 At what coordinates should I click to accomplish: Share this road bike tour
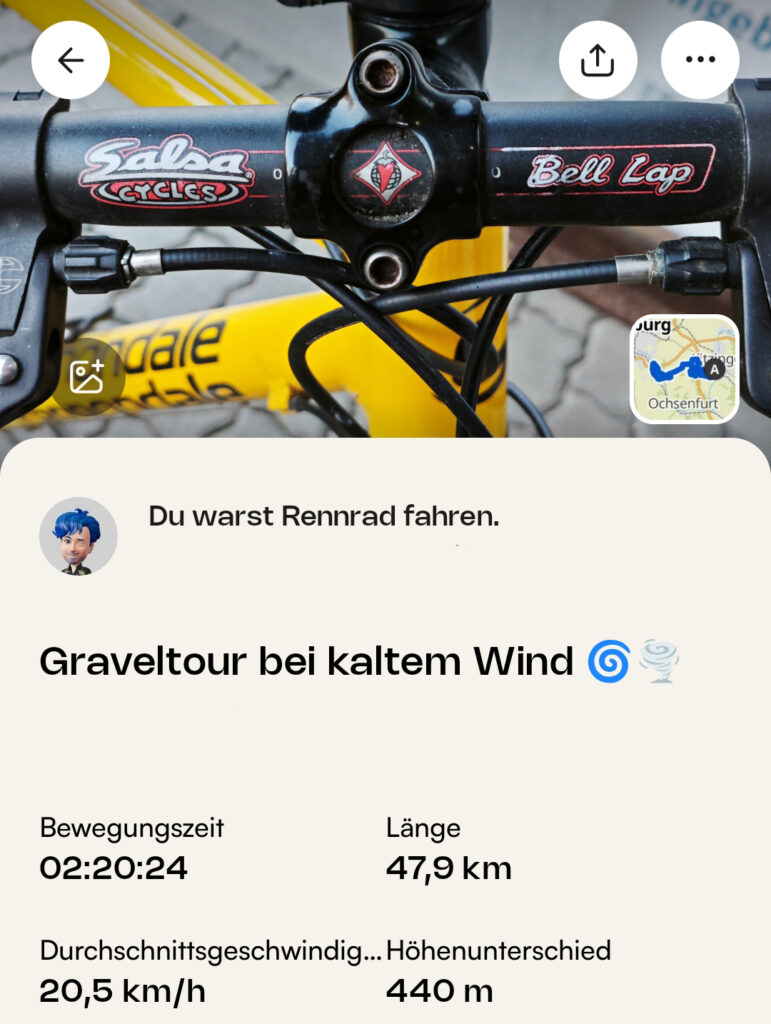[597, 60]
